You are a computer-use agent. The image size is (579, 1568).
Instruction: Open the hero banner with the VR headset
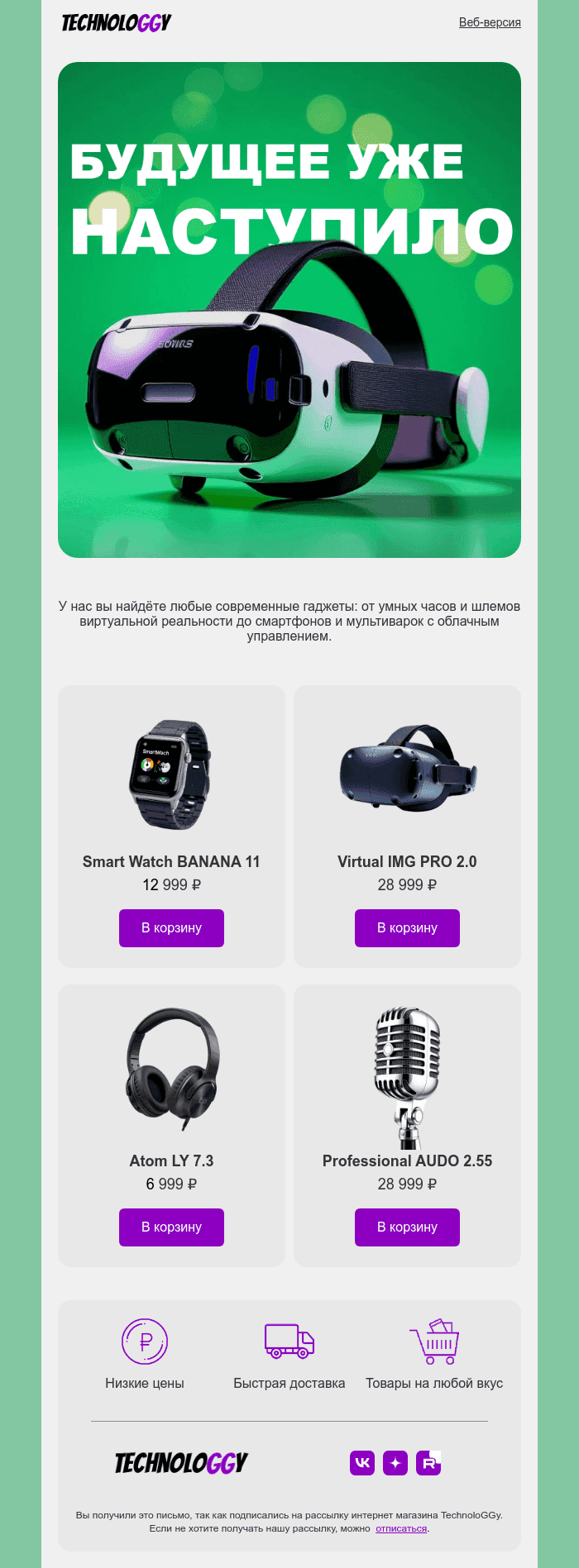(x=289, y=310)
